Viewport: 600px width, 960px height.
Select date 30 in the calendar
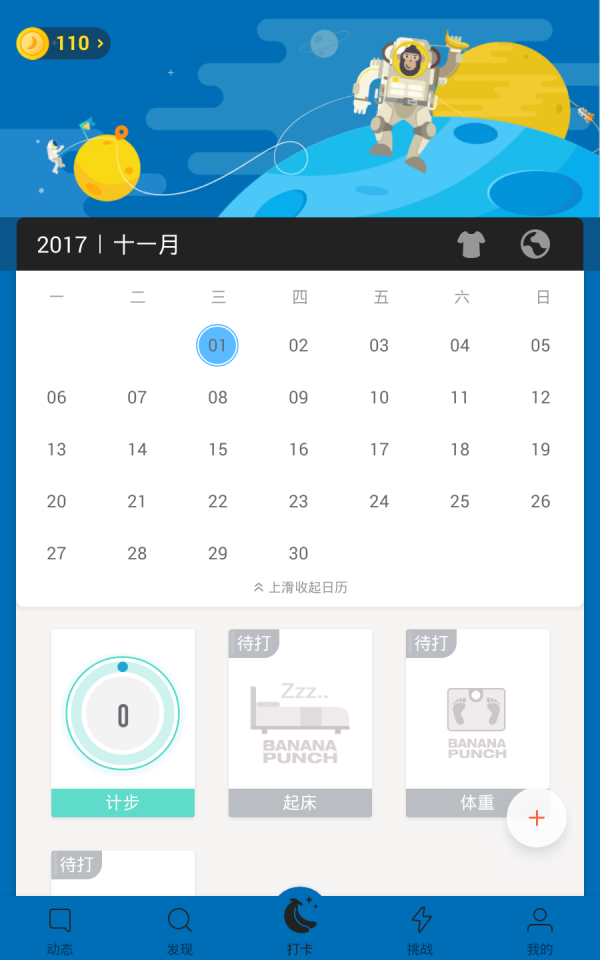click(x=298, y=554)
